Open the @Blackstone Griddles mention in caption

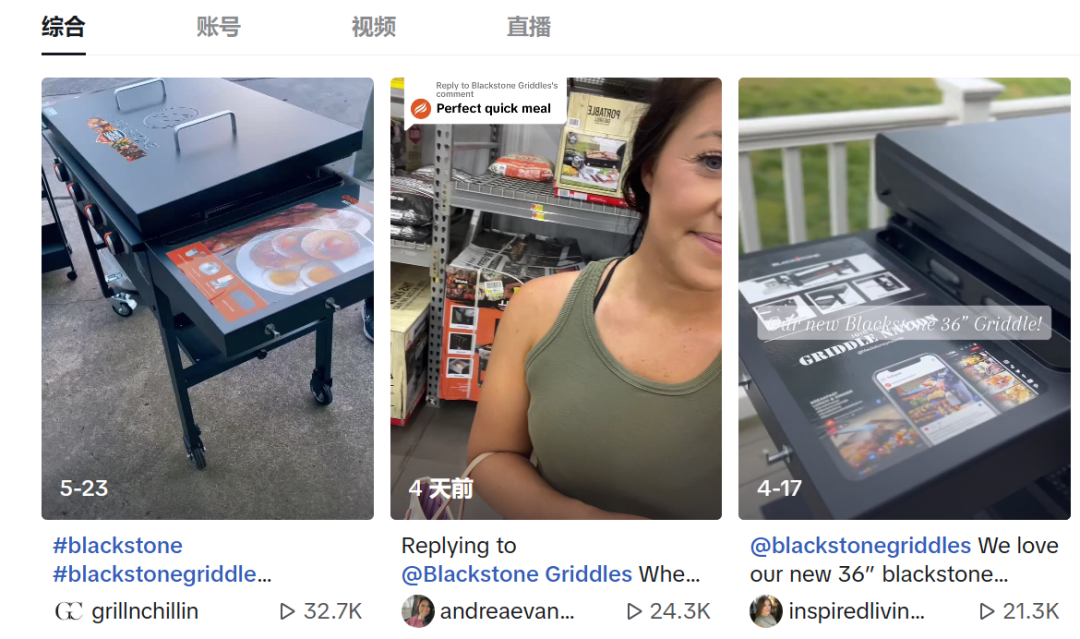[x=516, y=575]
